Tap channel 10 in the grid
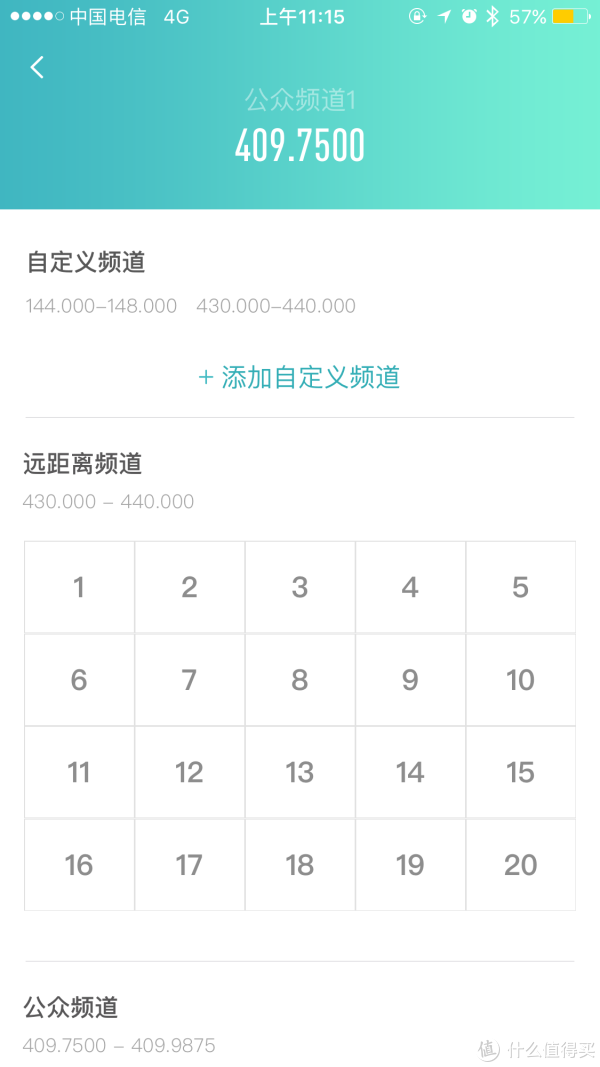This screenshot has height=1067, width=600. pyautogui.click(x=520, y=680)
